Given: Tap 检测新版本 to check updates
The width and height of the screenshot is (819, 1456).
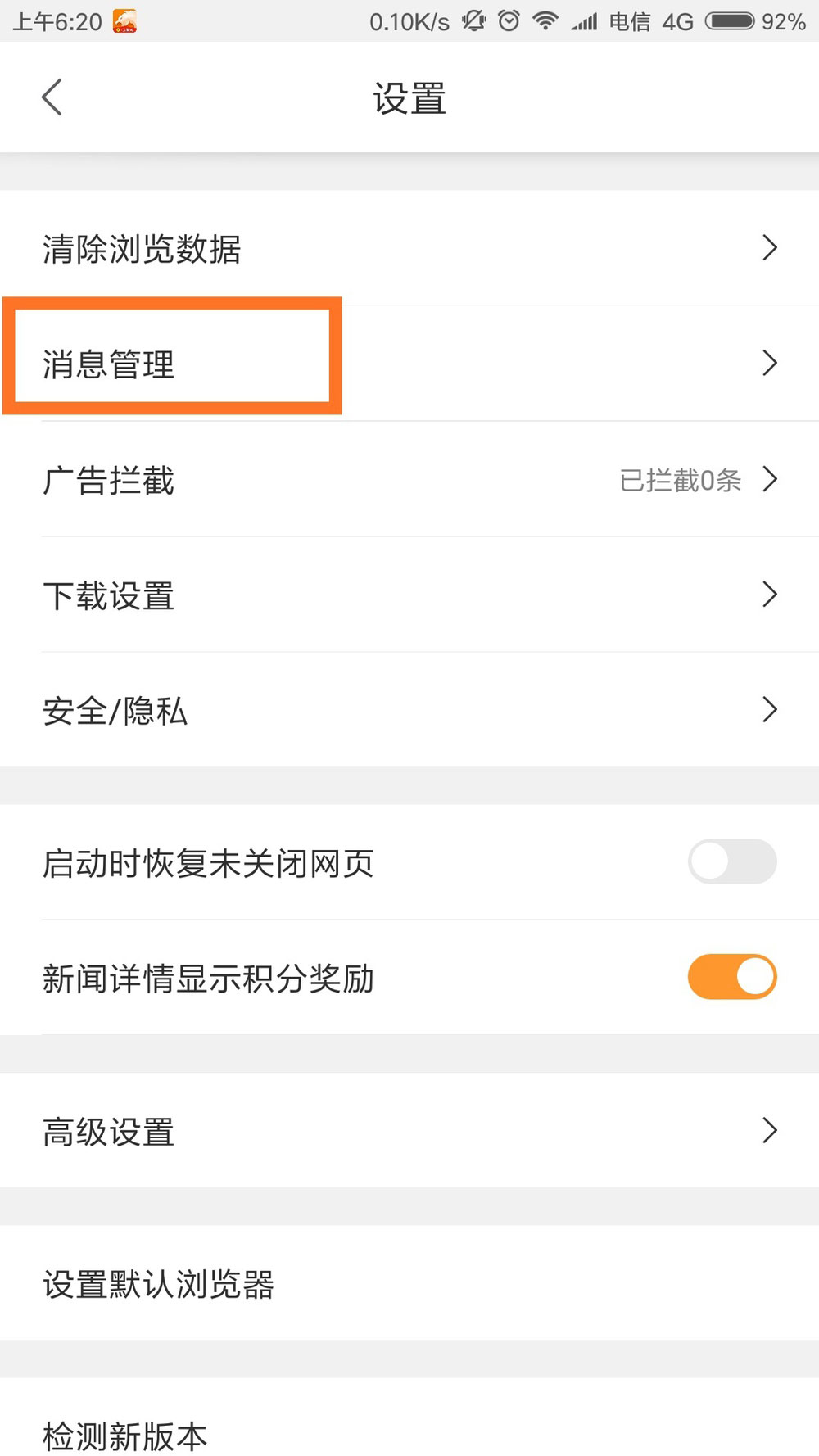Looking at the screenshot, I should [409, 1433].
